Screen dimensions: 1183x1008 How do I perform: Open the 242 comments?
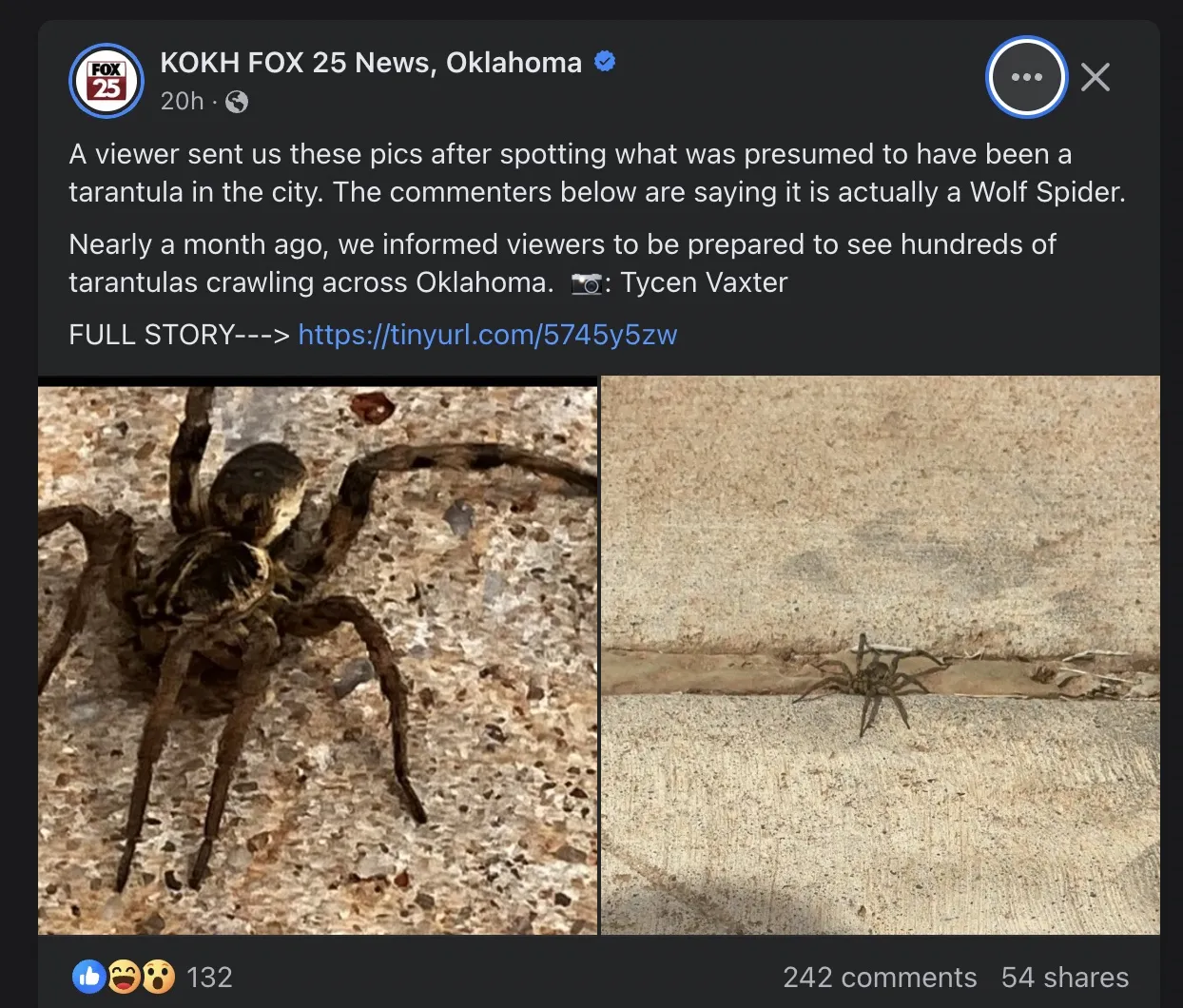[x=880, y=977]
